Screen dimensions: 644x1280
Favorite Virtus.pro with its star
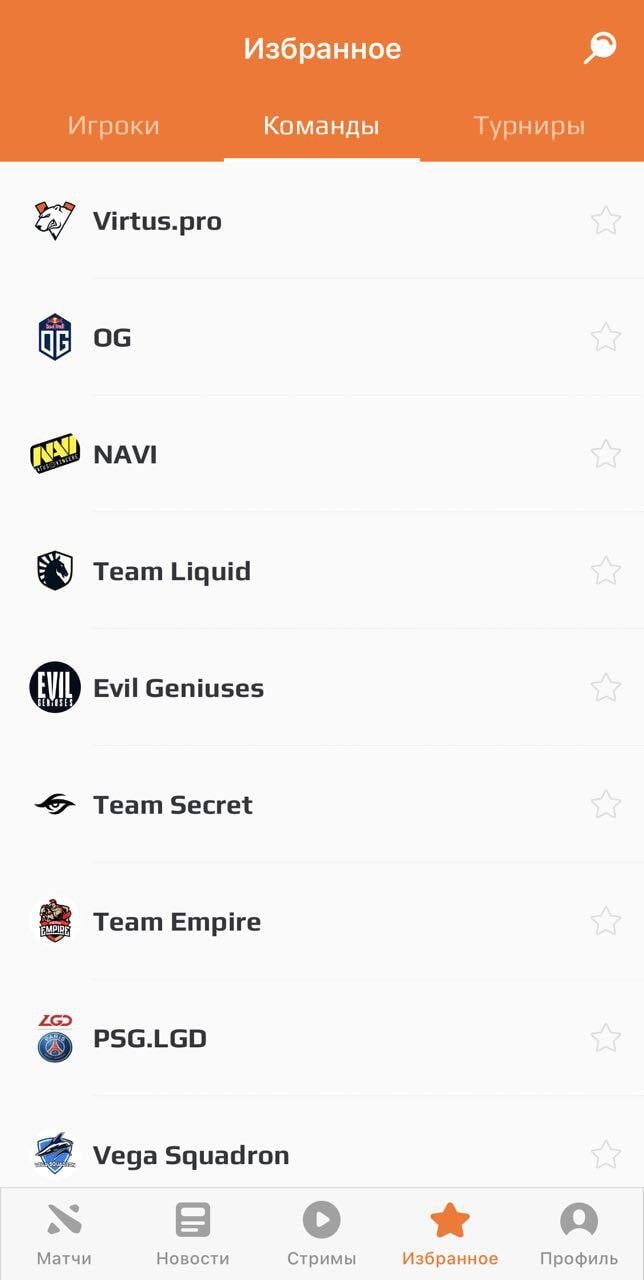click(605, 221)
